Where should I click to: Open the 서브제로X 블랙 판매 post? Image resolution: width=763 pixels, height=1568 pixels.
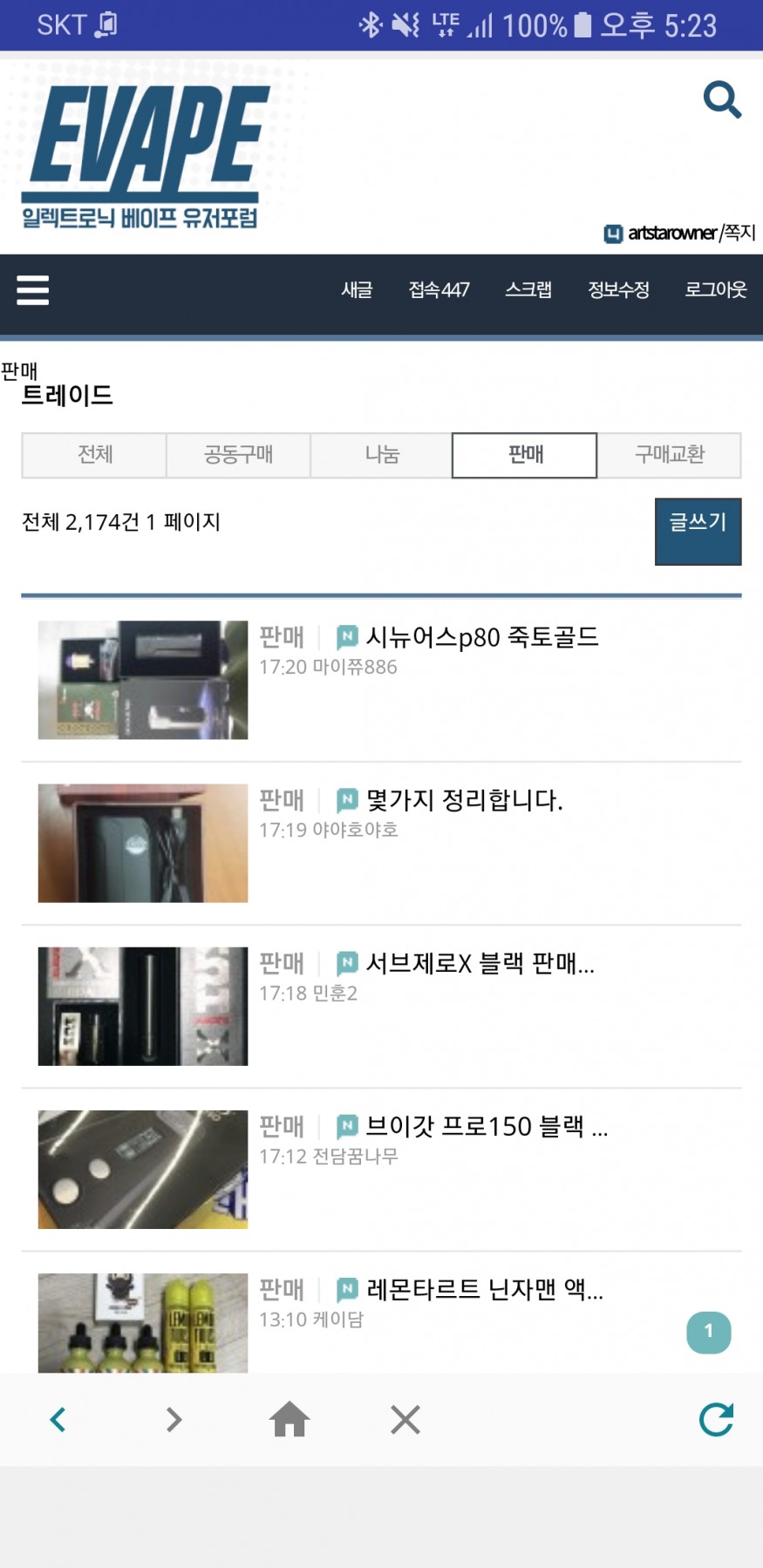[x=480, y=963]
